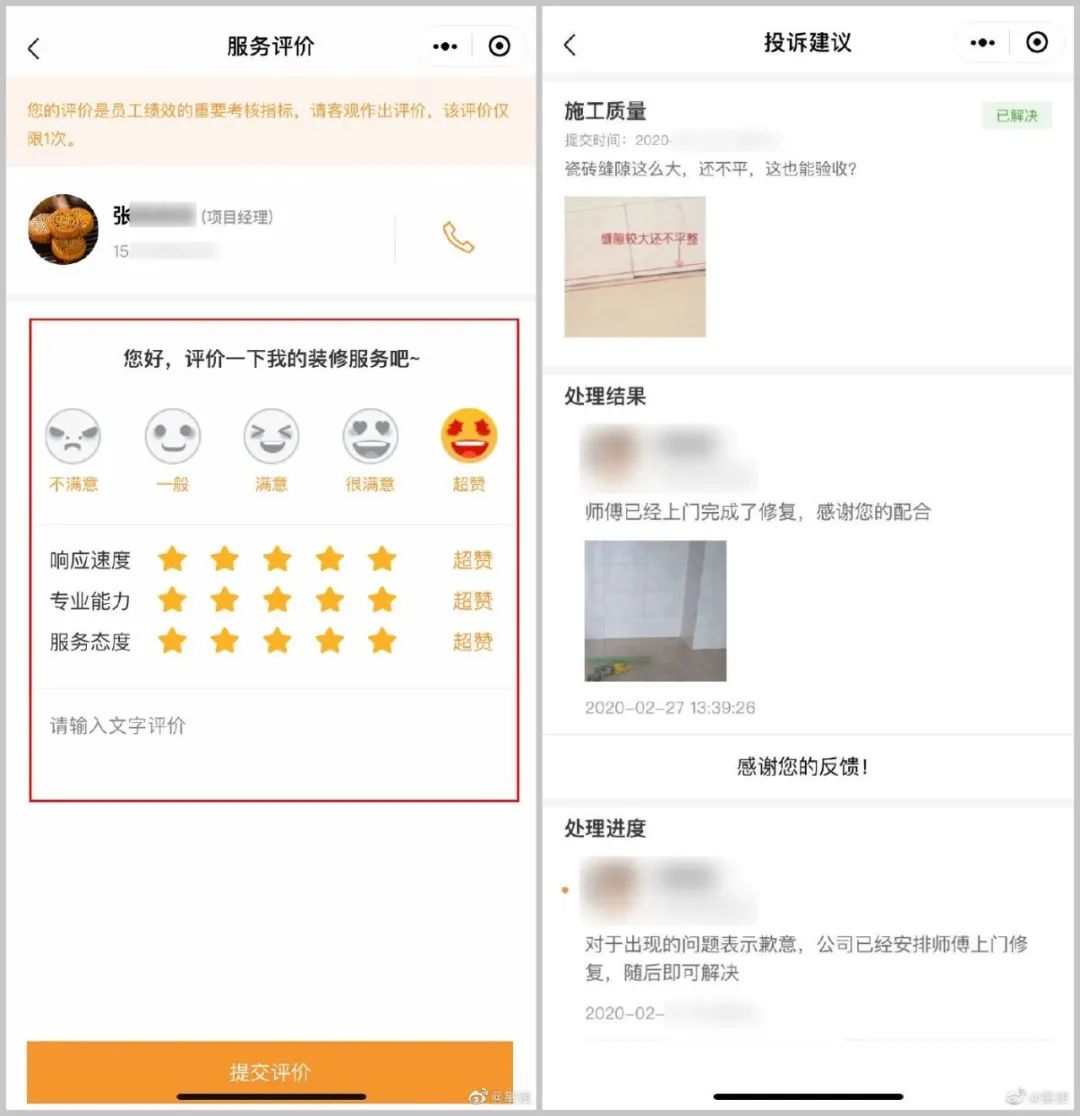
Task: Select the 满意 laughing face emoji
Action: (x=271, y=434)
